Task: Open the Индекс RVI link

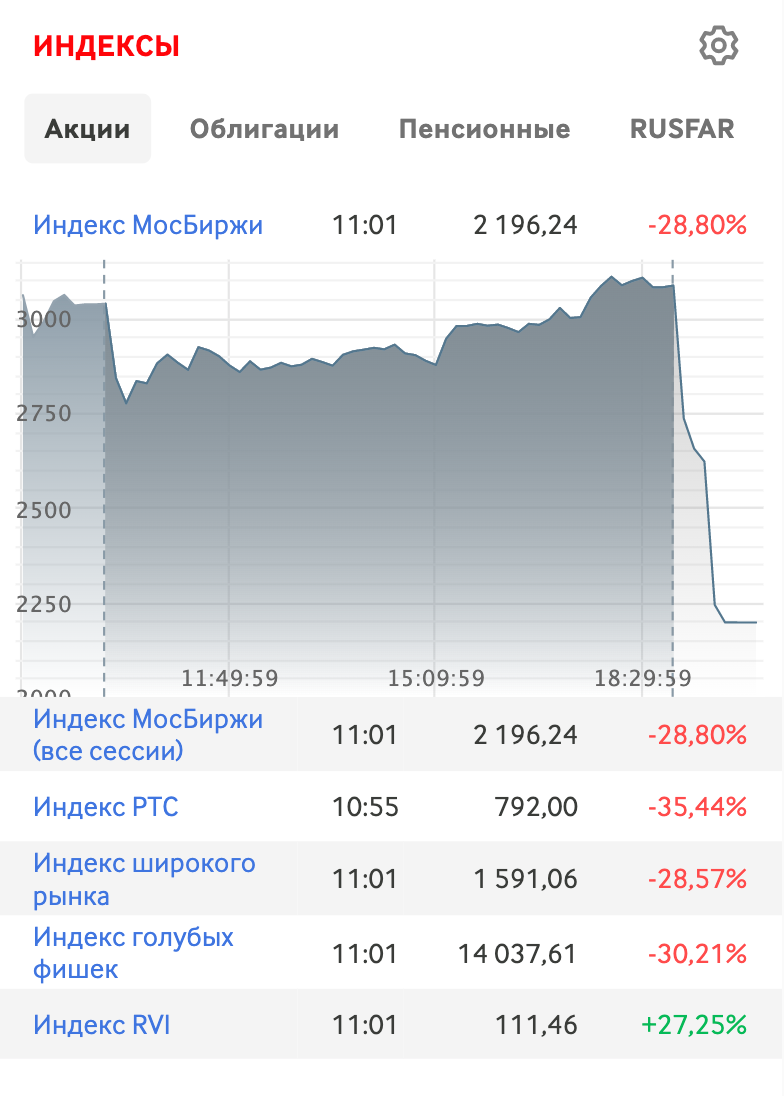Action: pyautogui.click(x=102, y=1024)
